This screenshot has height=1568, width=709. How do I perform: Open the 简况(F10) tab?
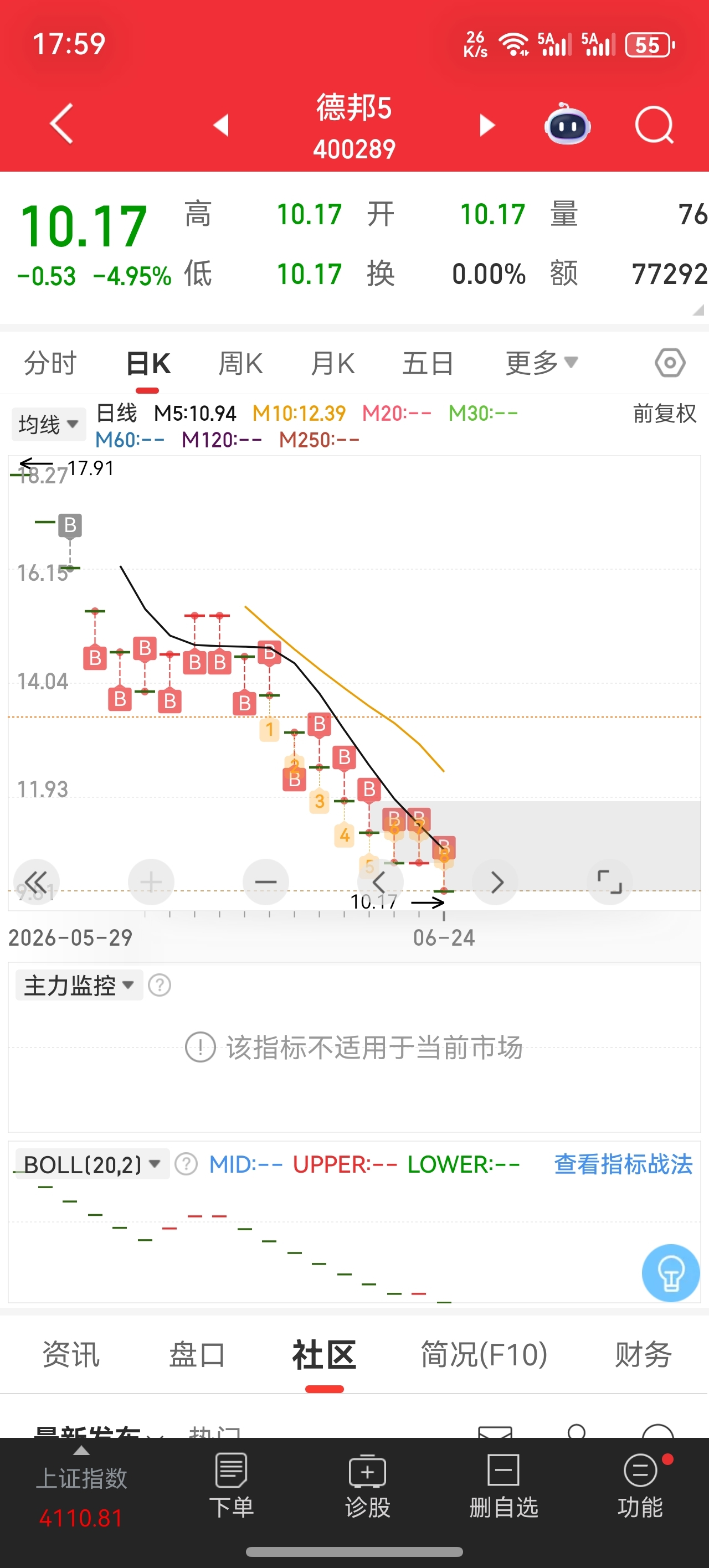point(484,1355)
